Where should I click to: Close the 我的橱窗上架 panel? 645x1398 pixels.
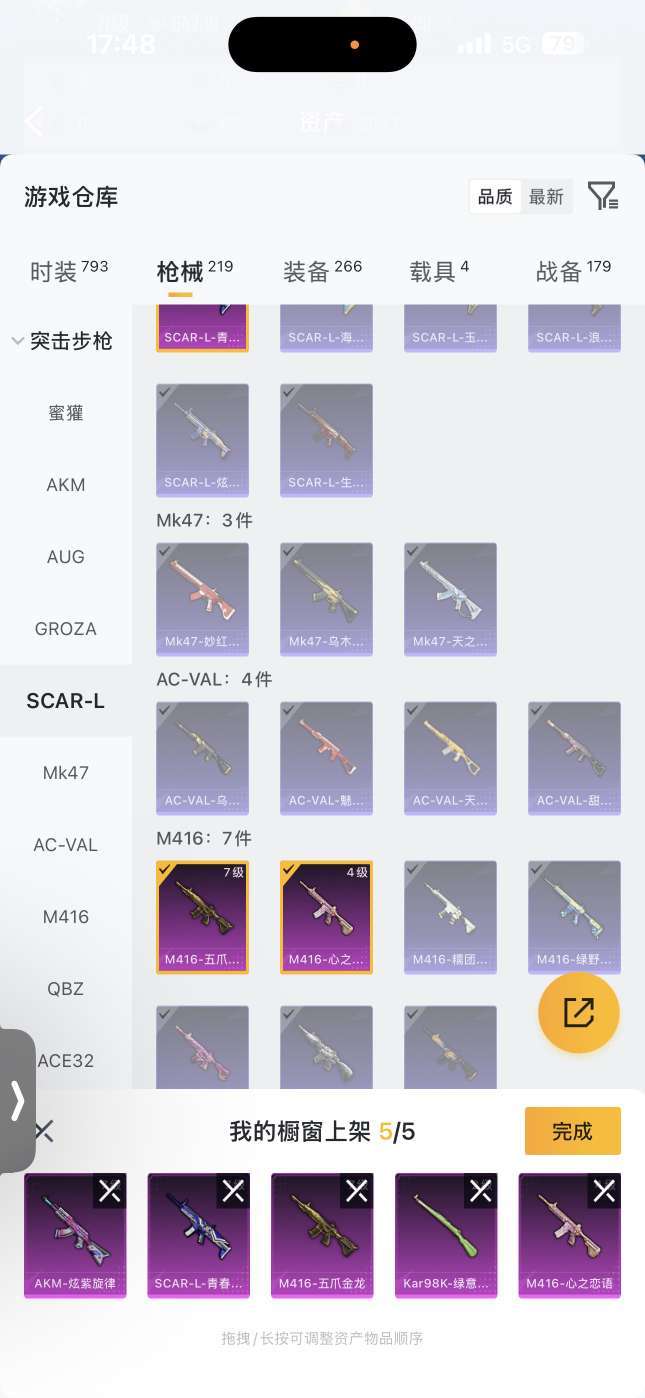(x=44, y=1131)
